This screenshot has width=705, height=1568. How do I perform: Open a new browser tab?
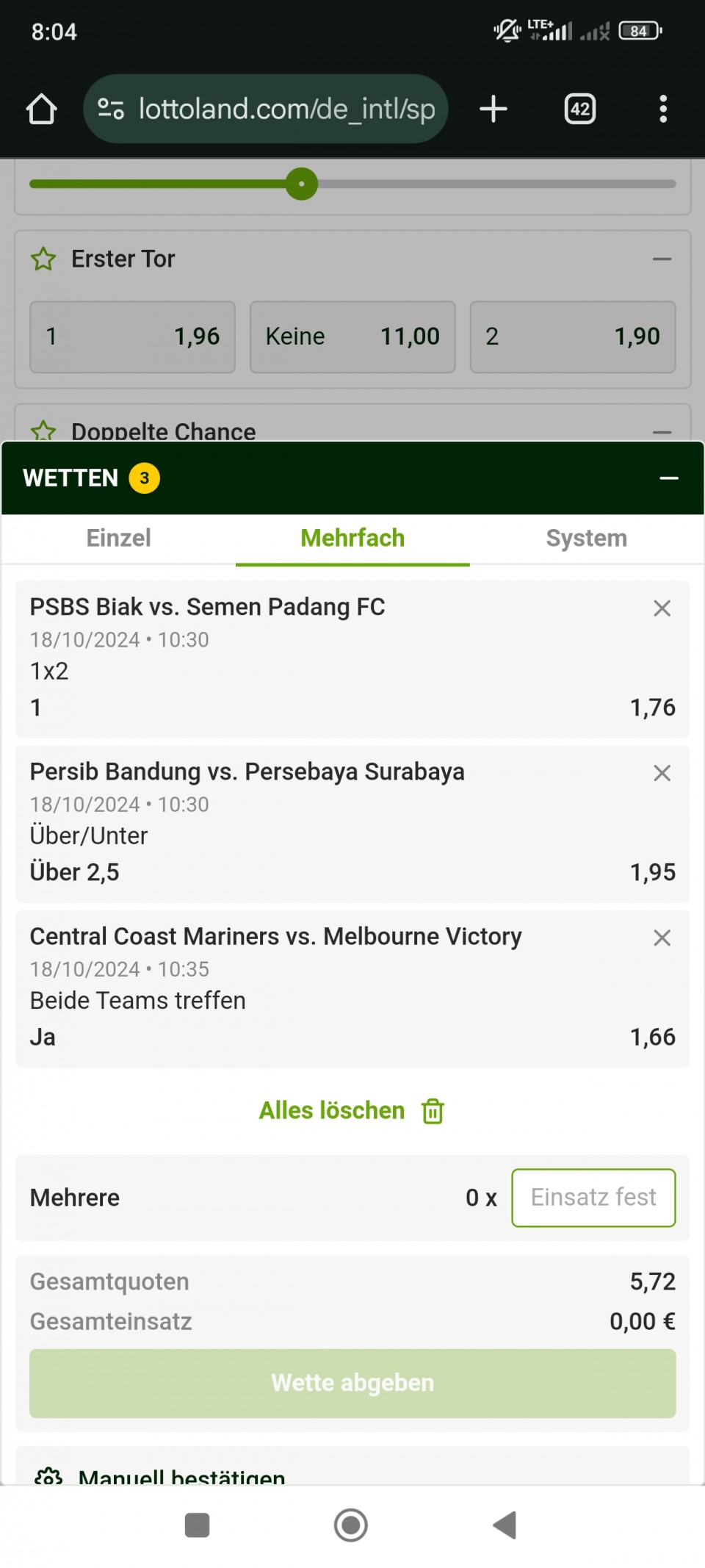(493, 109)
